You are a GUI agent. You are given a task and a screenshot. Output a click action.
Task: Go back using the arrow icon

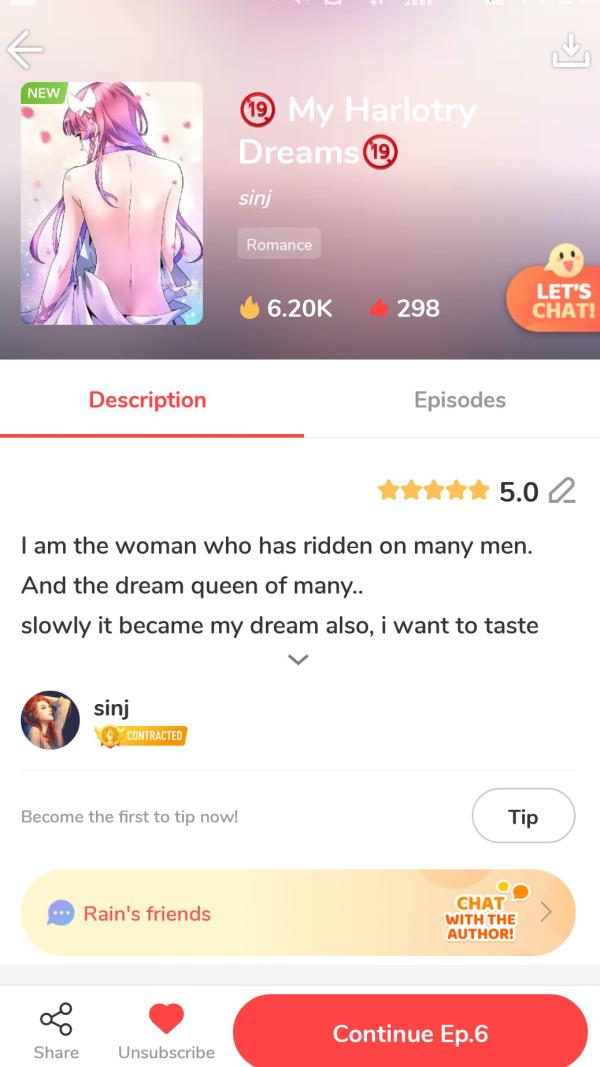[26, 49]
